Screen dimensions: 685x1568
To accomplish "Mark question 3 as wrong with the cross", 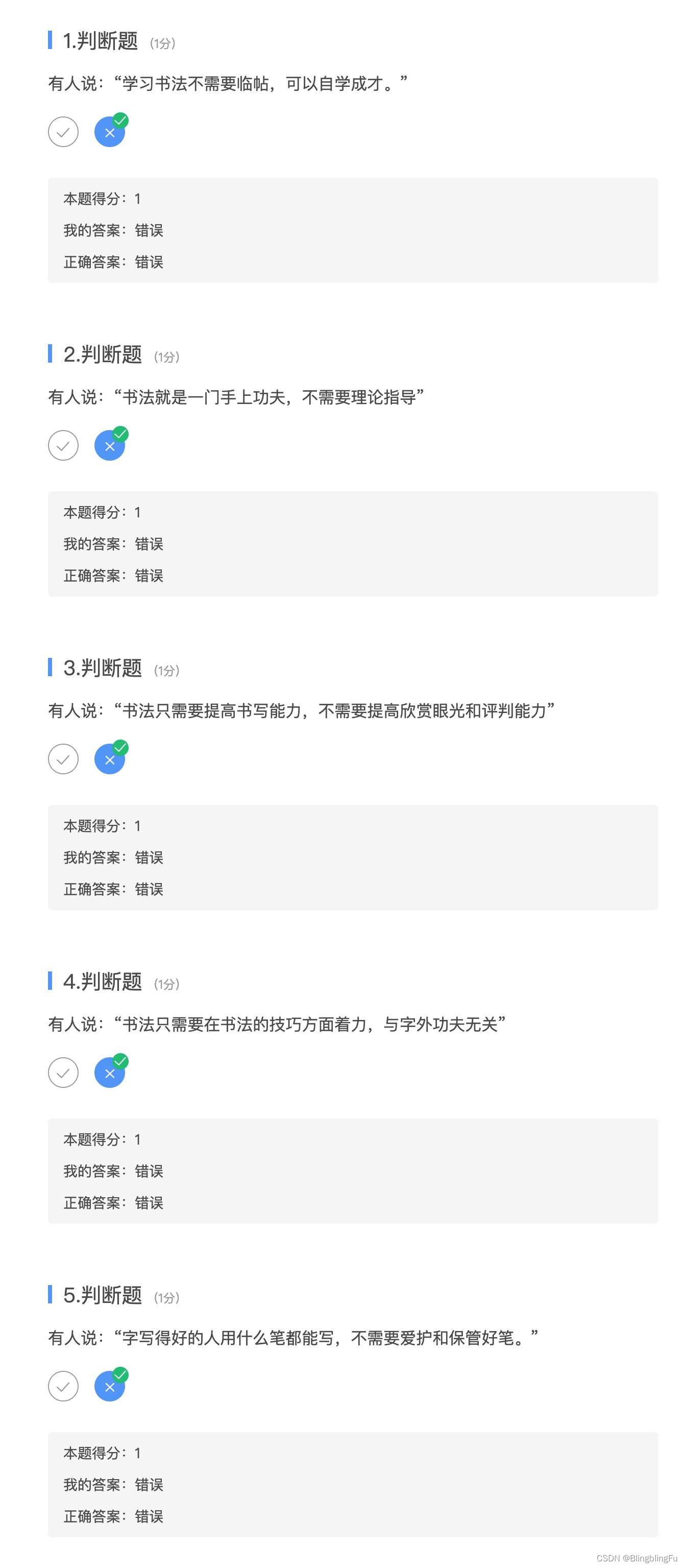I will point(110,758).
